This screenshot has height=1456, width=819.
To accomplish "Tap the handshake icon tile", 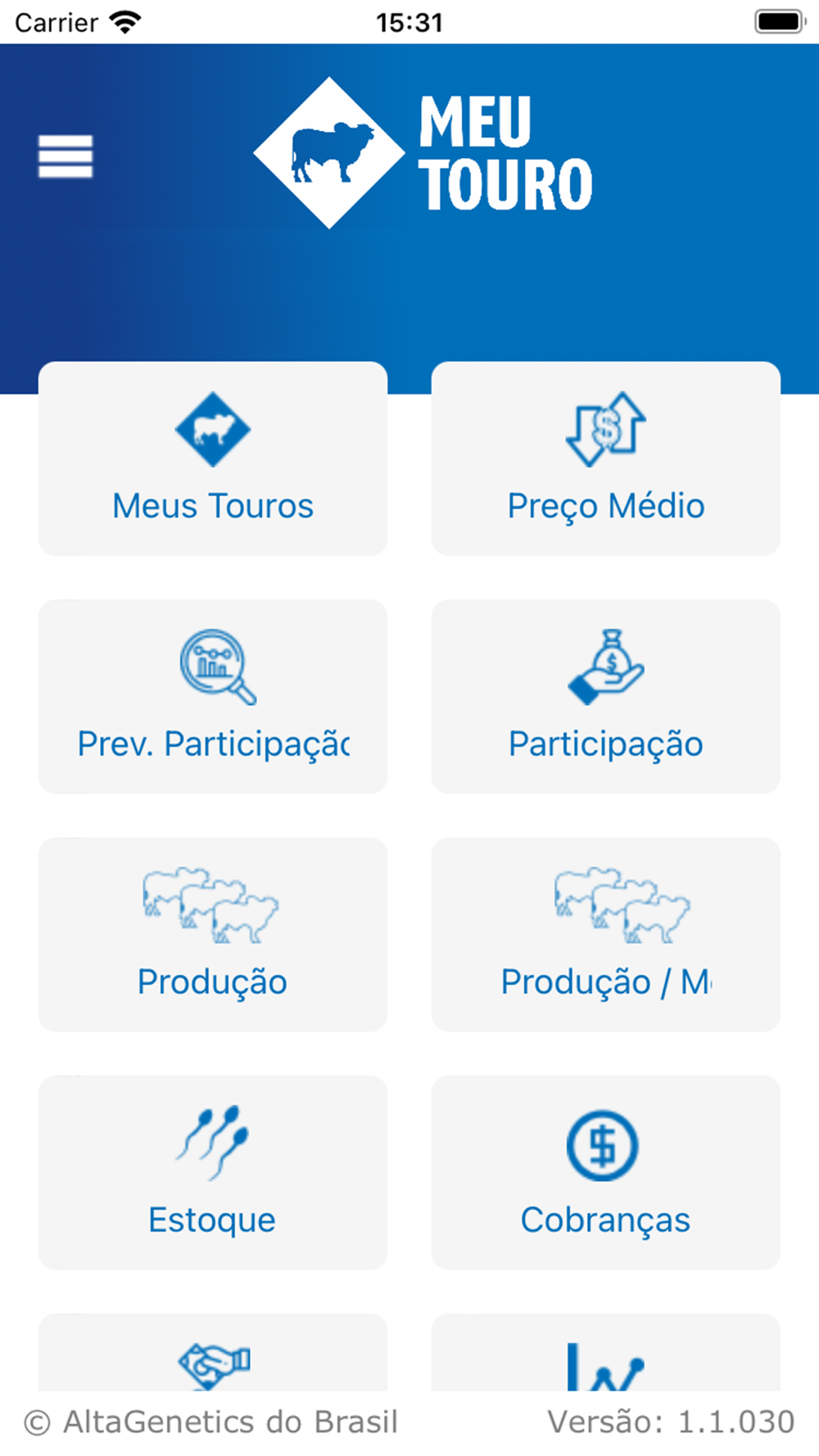I will click(213, 1355).
